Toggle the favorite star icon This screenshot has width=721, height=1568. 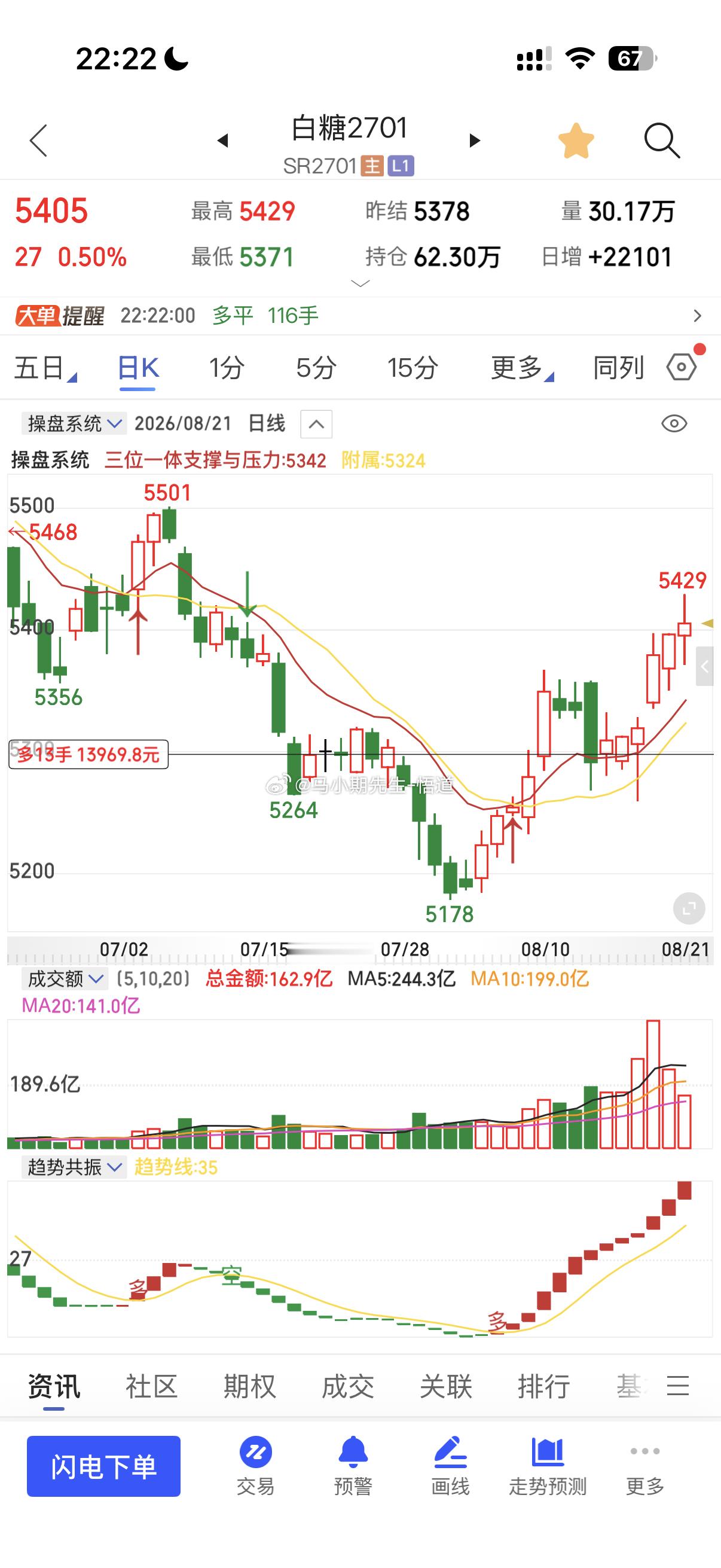click(576, 141)
